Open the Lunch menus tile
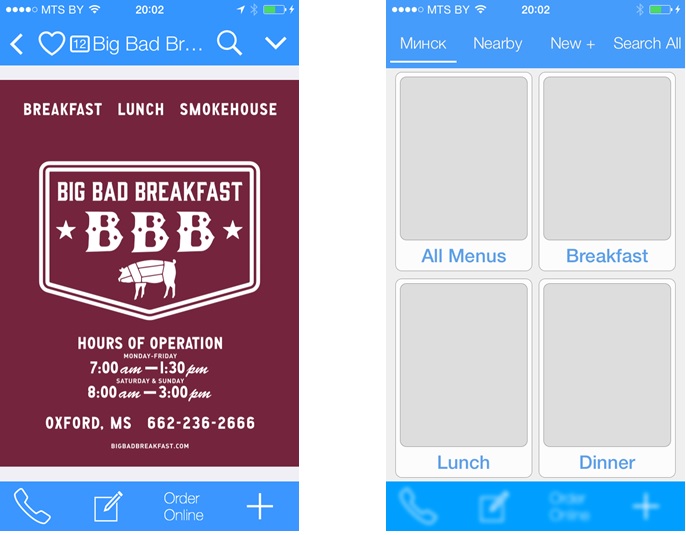The image size is (686, 535). 463,378
